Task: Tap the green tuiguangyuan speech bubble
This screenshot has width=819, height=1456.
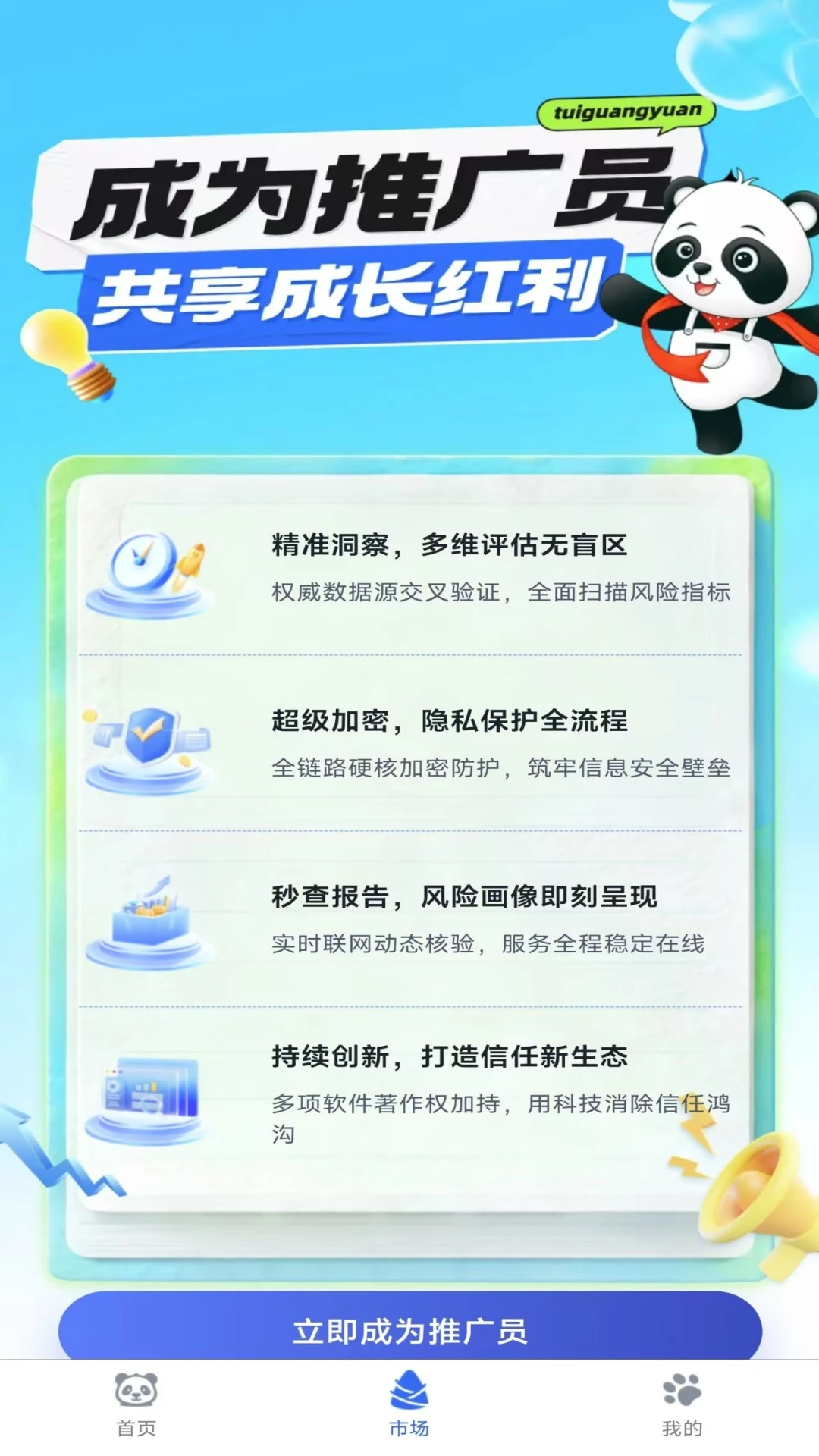Action: pyautogui.click(x=626, y=112)
